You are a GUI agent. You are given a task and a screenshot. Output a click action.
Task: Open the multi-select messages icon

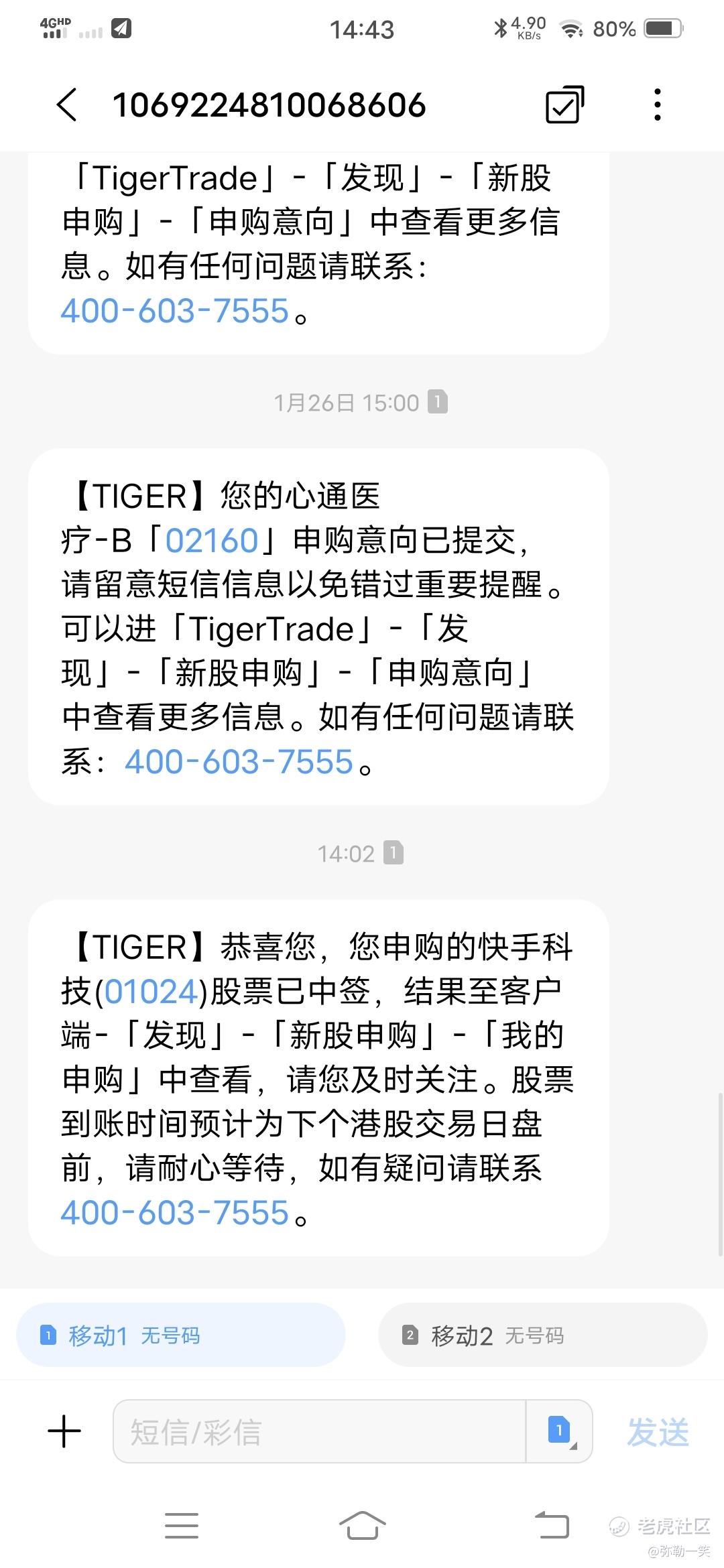564,105
